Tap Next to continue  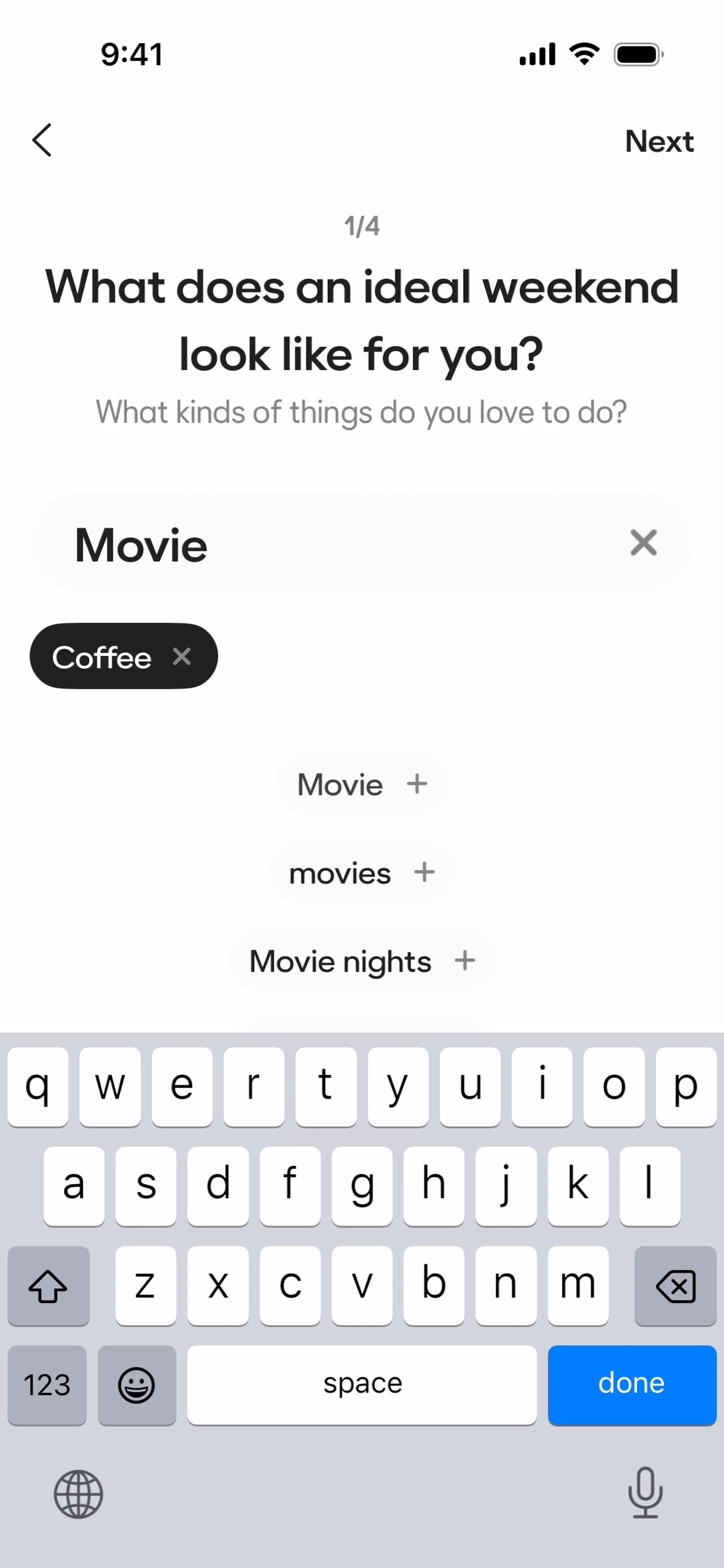pos(659,141)
